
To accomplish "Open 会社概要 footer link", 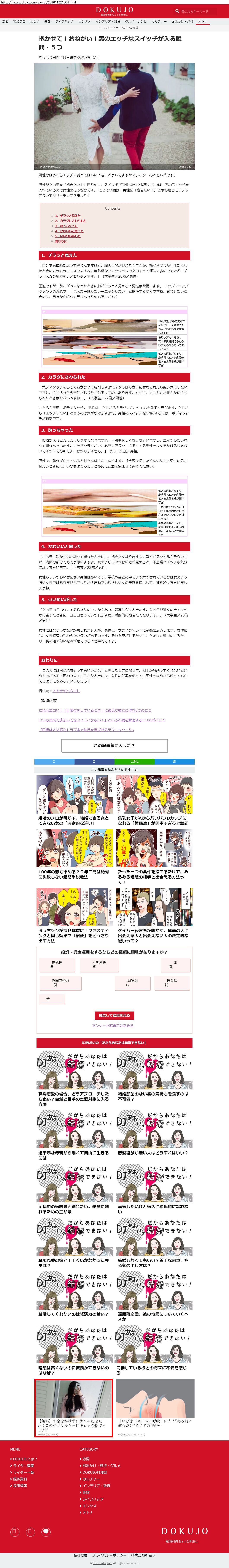I will point(80,1555).
